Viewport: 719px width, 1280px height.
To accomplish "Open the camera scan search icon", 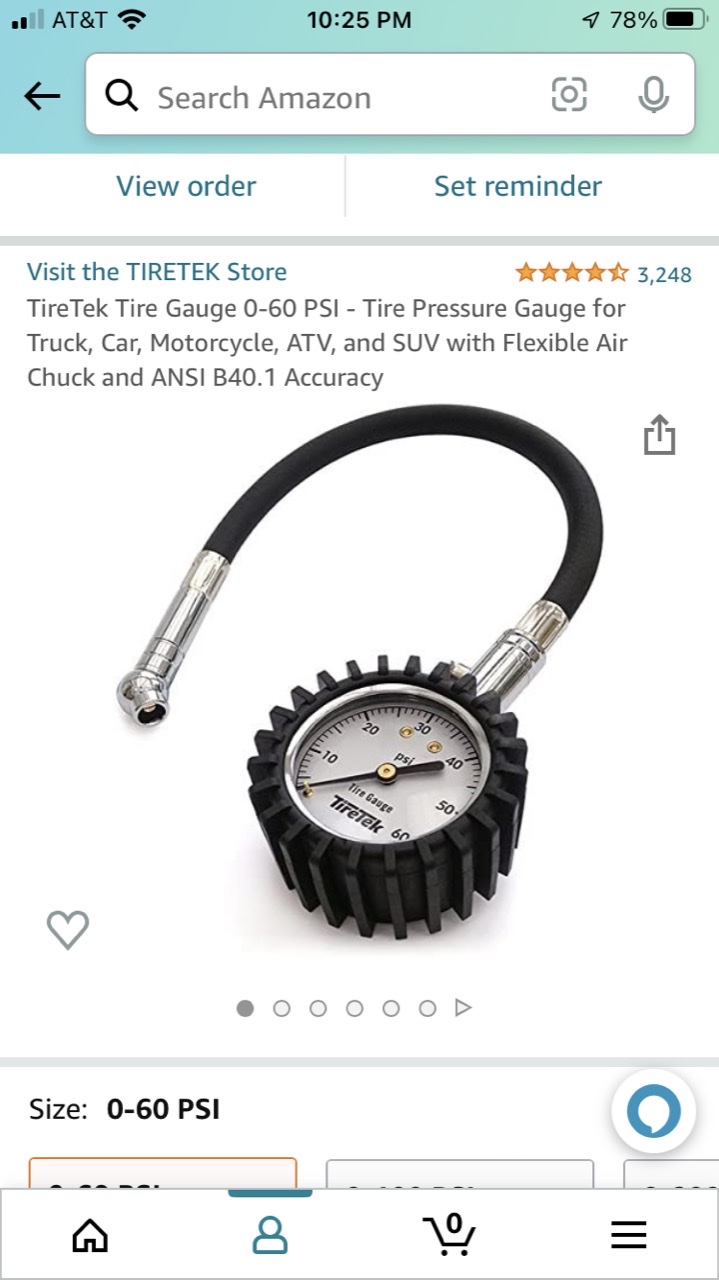I will coord(569,96).
